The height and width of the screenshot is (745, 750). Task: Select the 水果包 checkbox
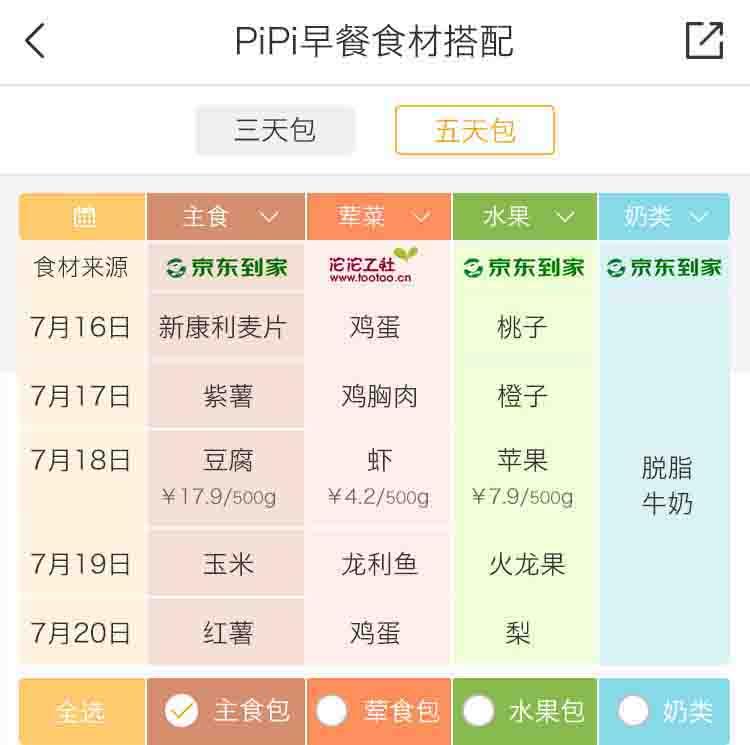(x=479, y=710)
